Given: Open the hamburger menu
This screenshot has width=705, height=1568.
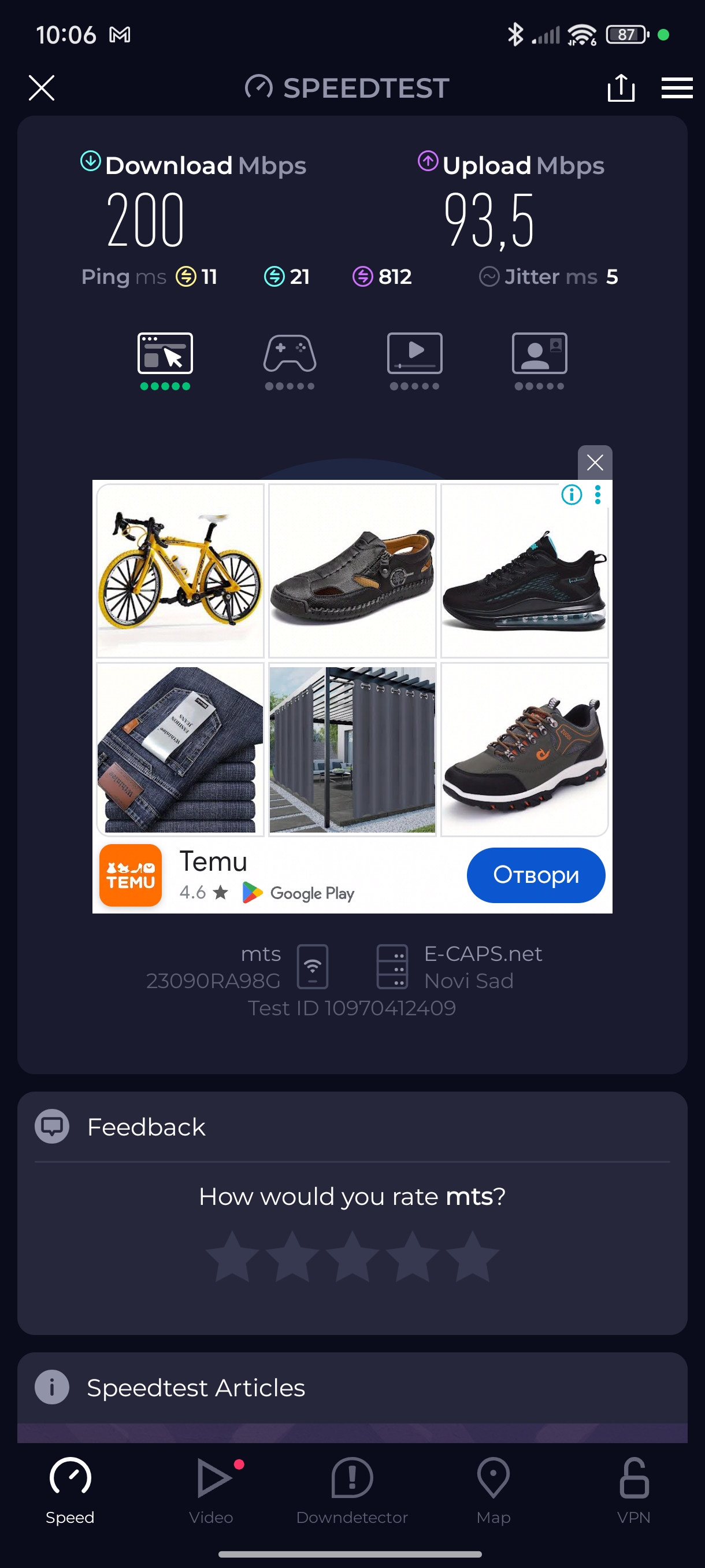Looking at the screenshot, I should pyautogui.click(x=677, y=88).
